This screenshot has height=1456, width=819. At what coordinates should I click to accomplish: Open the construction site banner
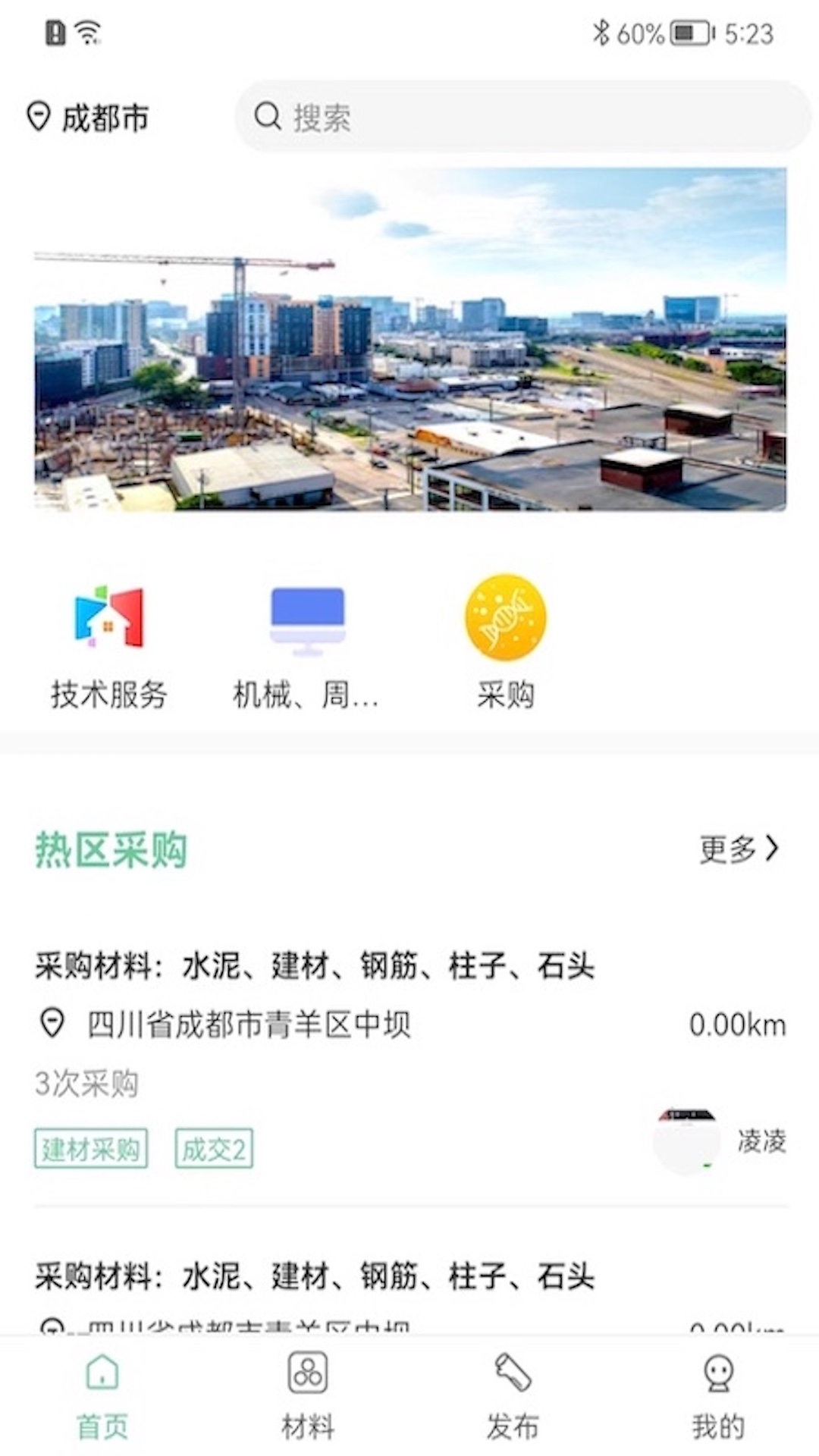pyautogui.click(x=409, y=339)
